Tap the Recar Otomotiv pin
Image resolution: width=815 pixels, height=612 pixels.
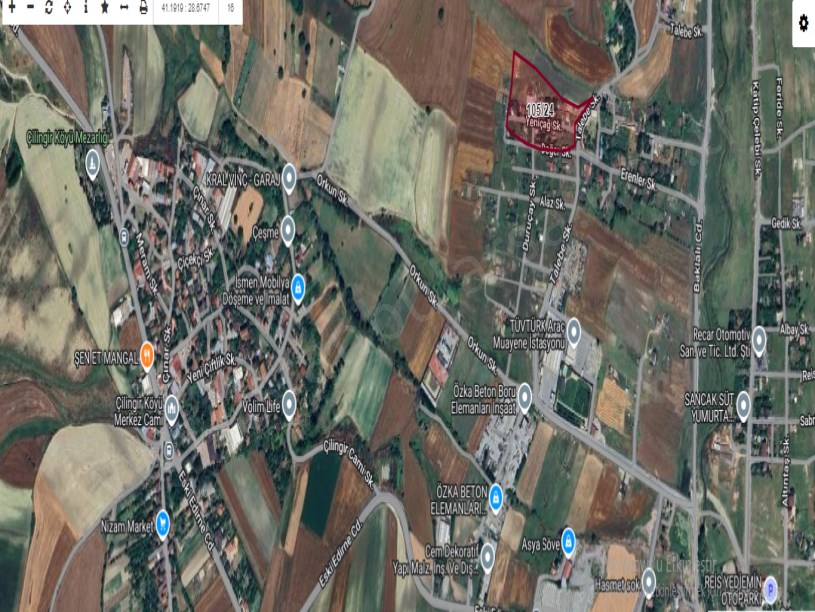[759, 340]
